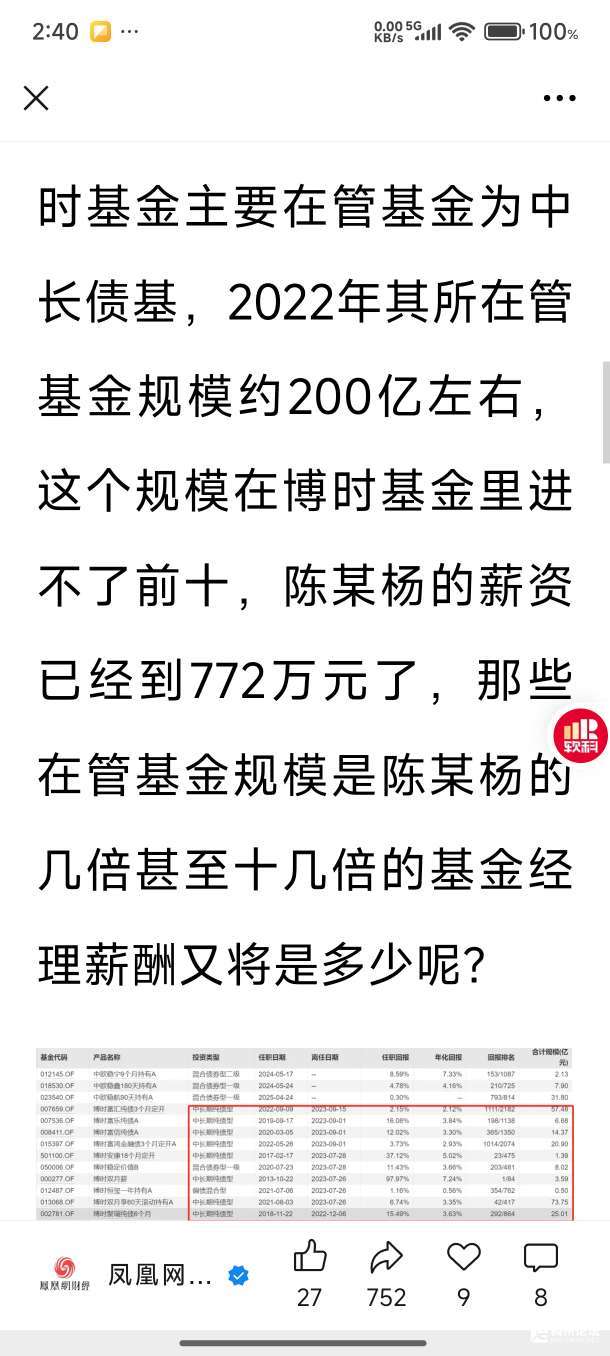Open the three-dot overflow menu

560,98
